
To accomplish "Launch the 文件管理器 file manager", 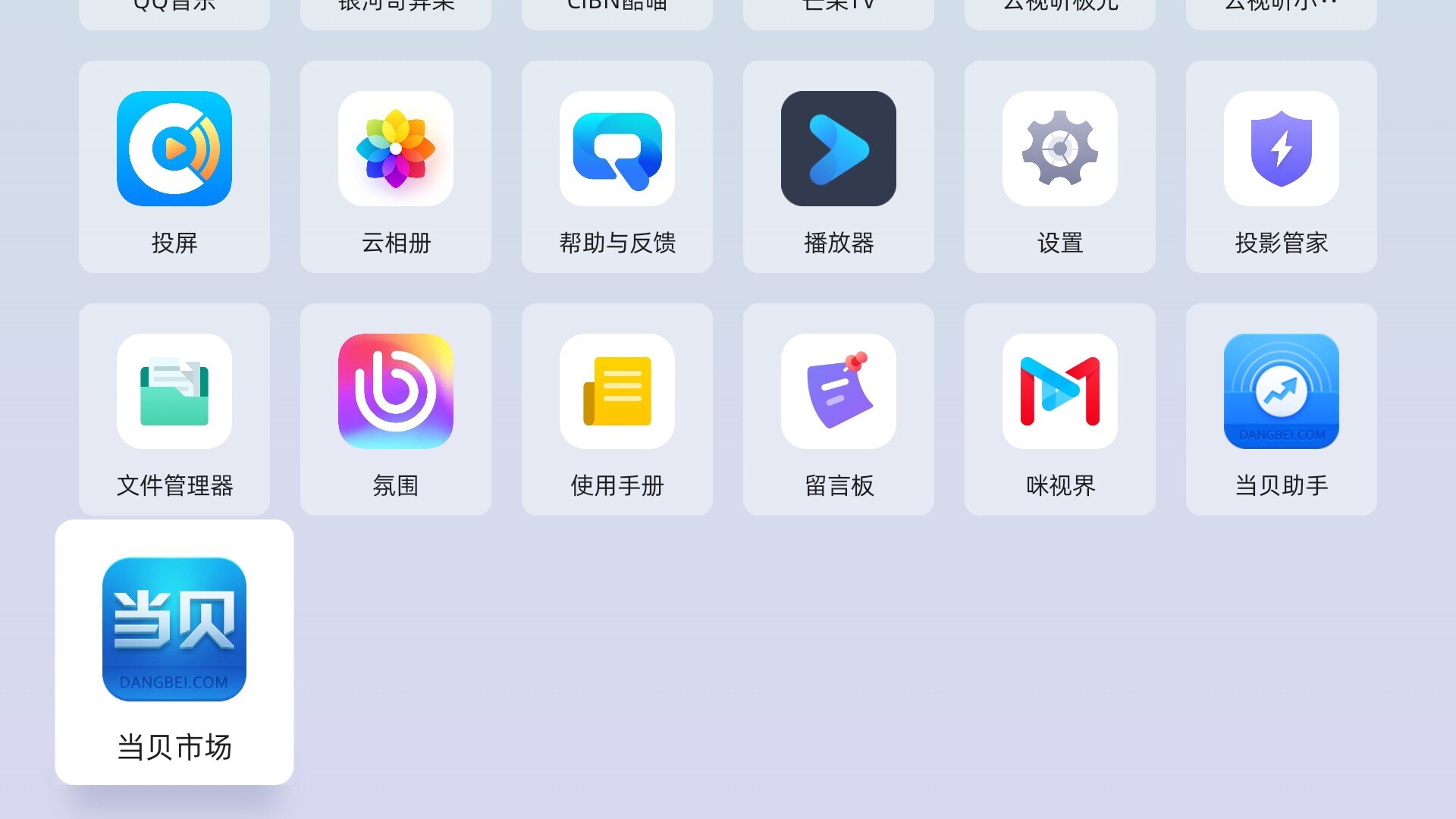I will pos(174,409).
